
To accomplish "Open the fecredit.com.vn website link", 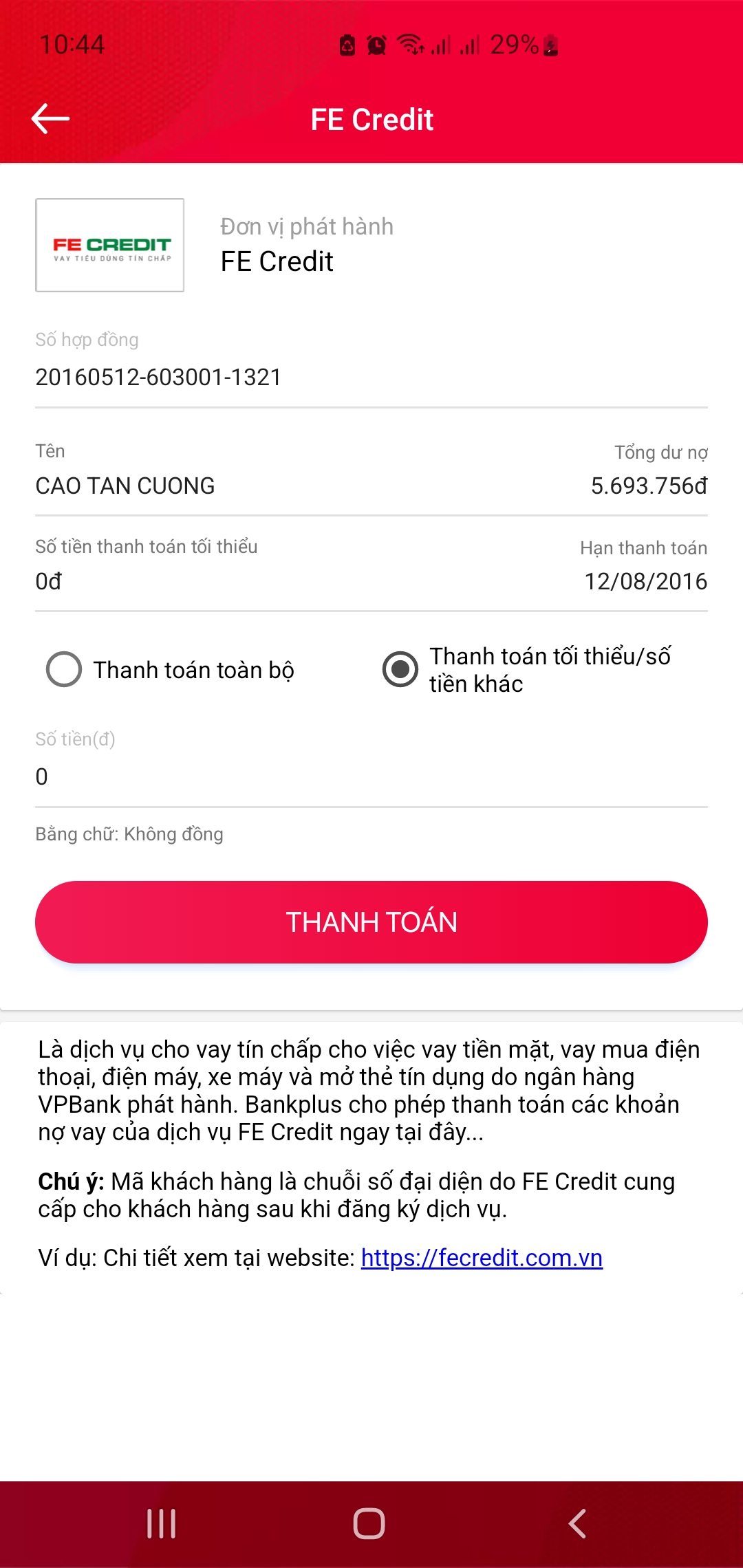I will point(482,1258).
